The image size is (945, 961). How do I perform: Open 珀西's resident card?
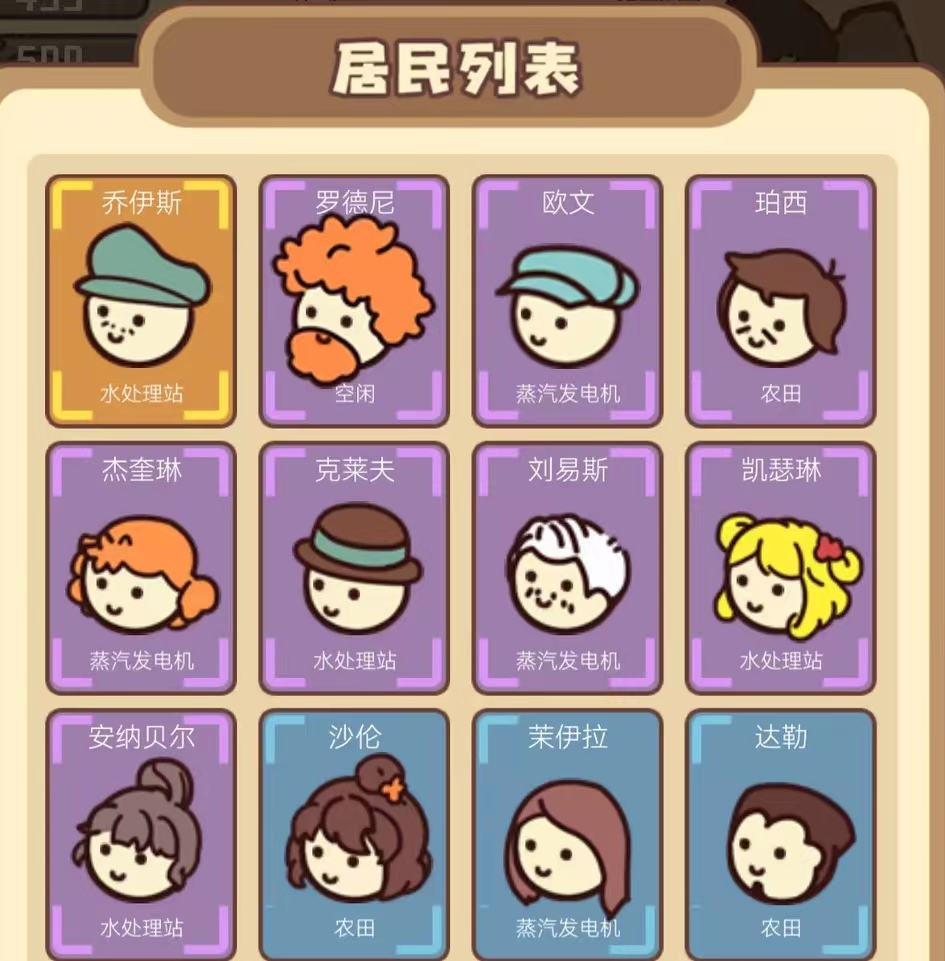coord(780,300)
